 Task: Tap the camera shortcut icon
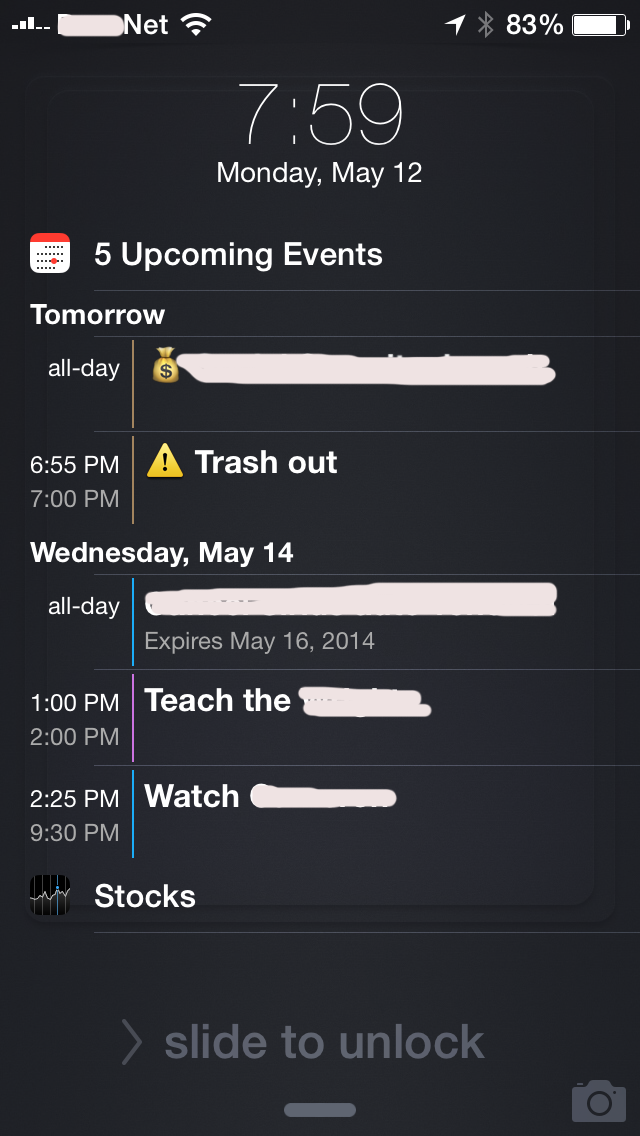pyautogui.click(x=599, y=1100)
